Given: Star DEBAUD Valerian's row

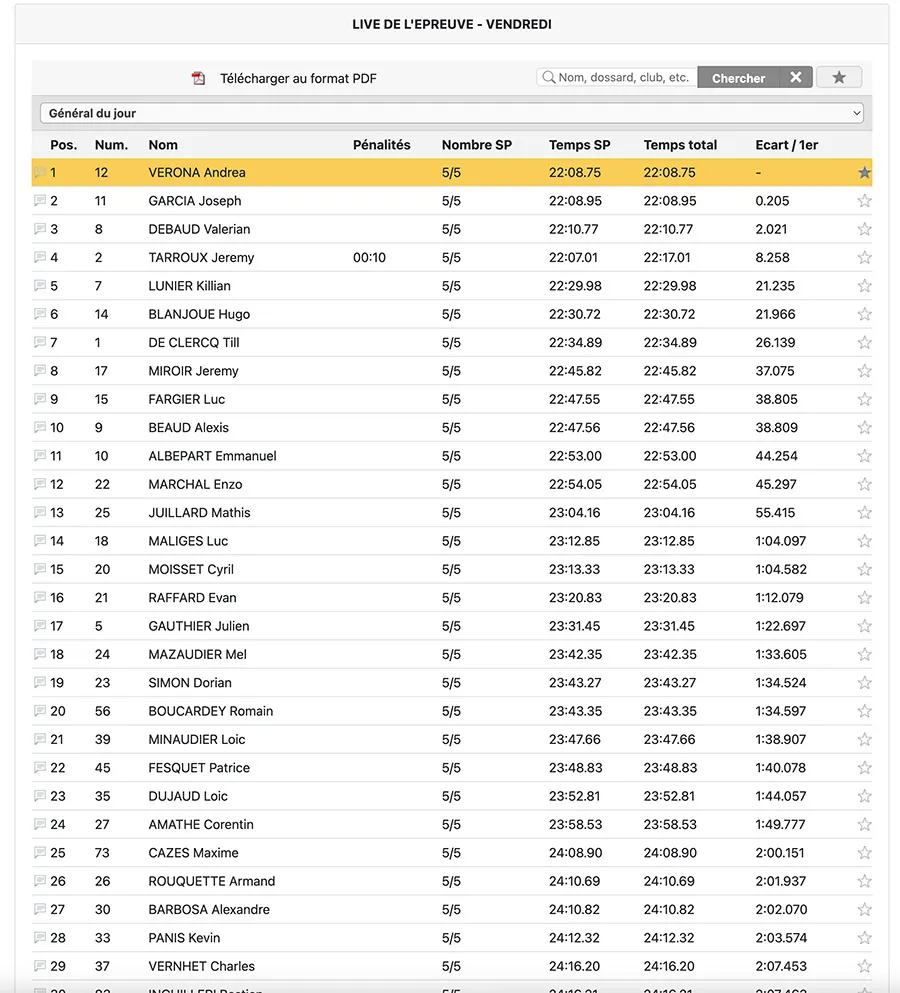Looking at the screenshot, I should click(x=864, y=229).
